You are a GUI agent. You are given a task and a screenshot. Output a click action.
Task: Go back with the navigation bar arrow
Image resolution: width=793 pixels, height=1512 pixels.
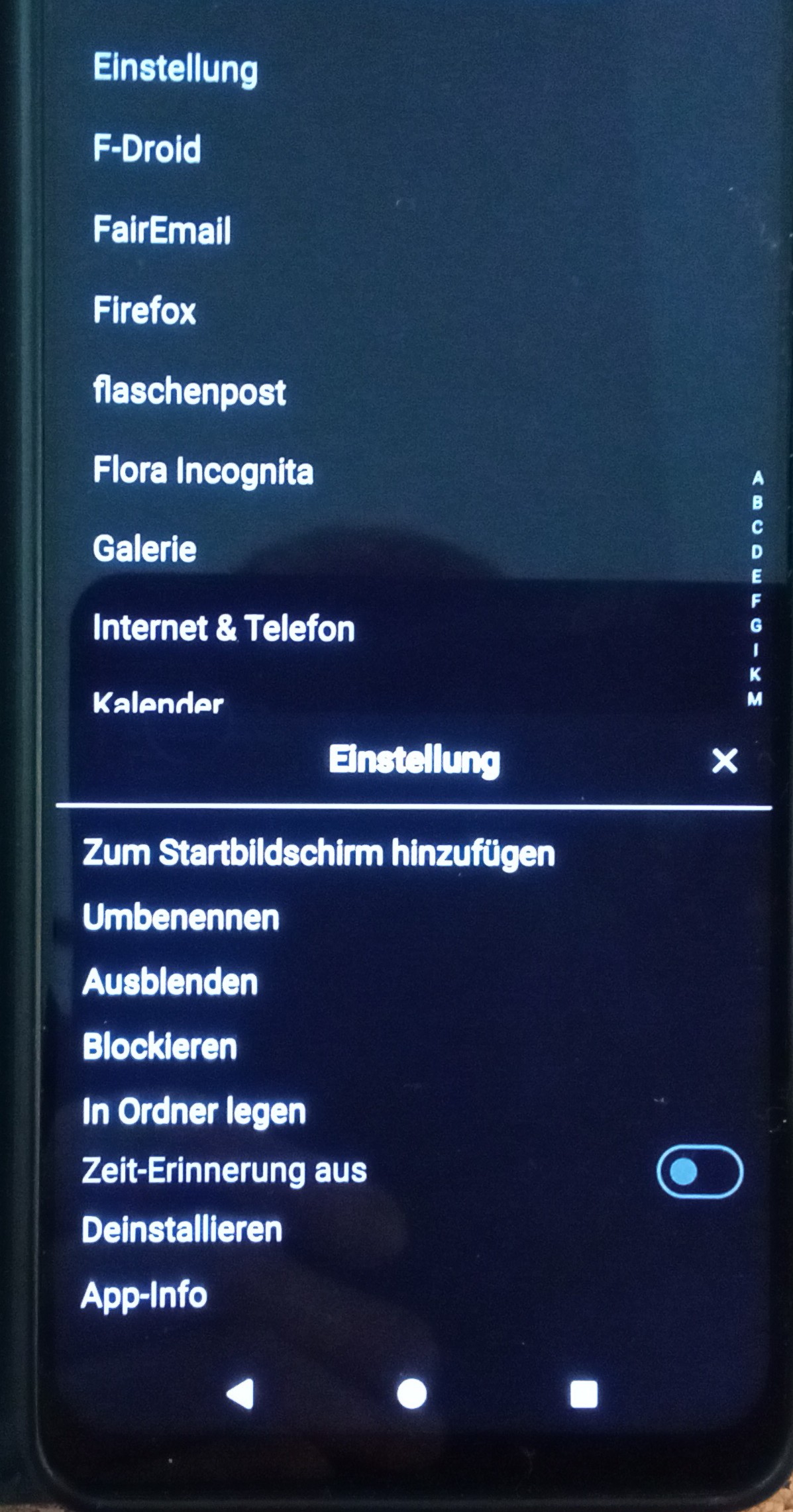pyautogui.click(x=240, y=1393)
